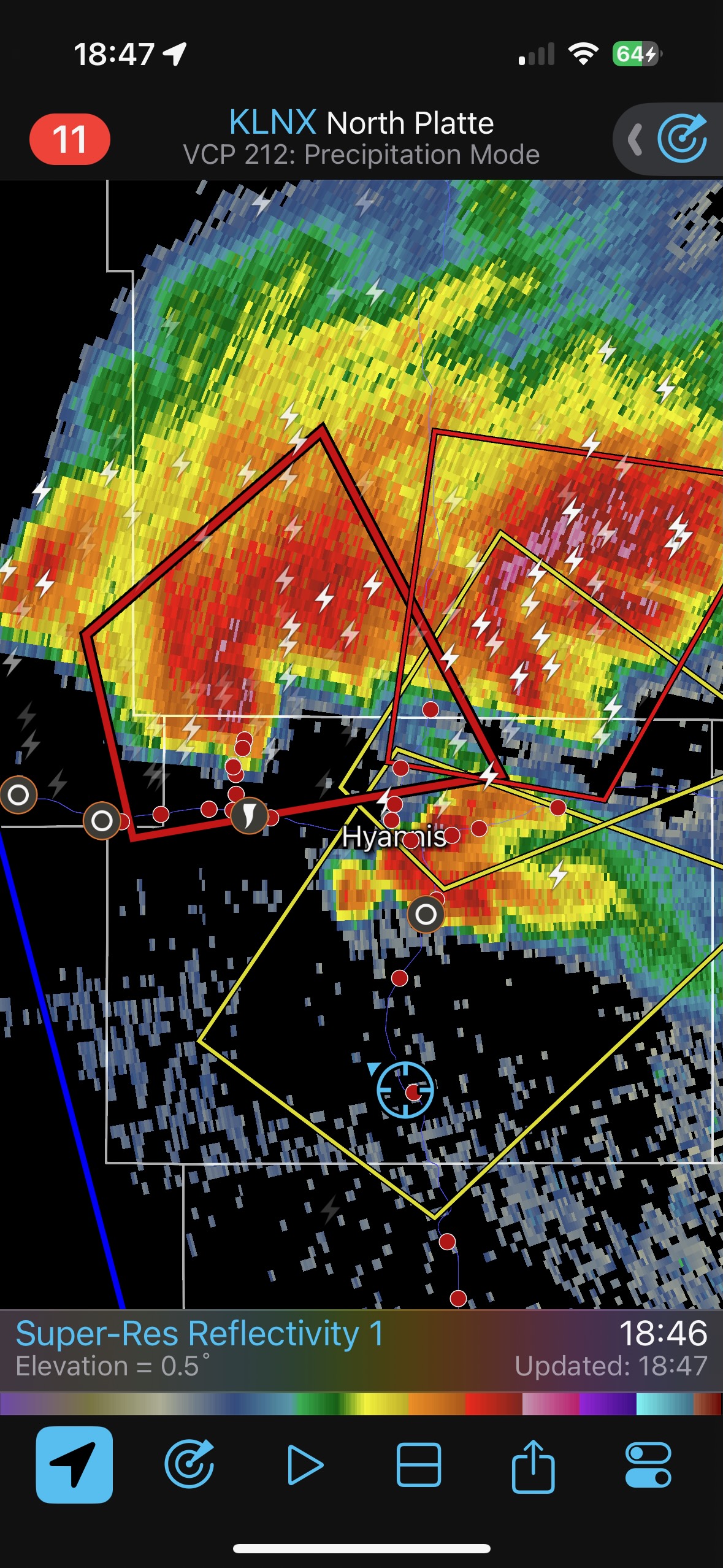
Task: Open KLNX North Platte radar details
Action: click(x=361, y=137)
